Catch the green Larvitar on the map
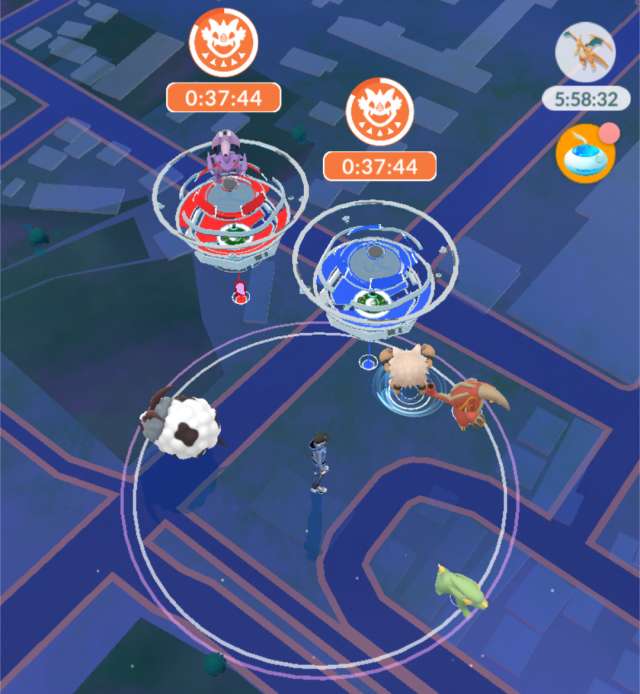This screenshot has height=694, width=640. click(x=453, y=587)
